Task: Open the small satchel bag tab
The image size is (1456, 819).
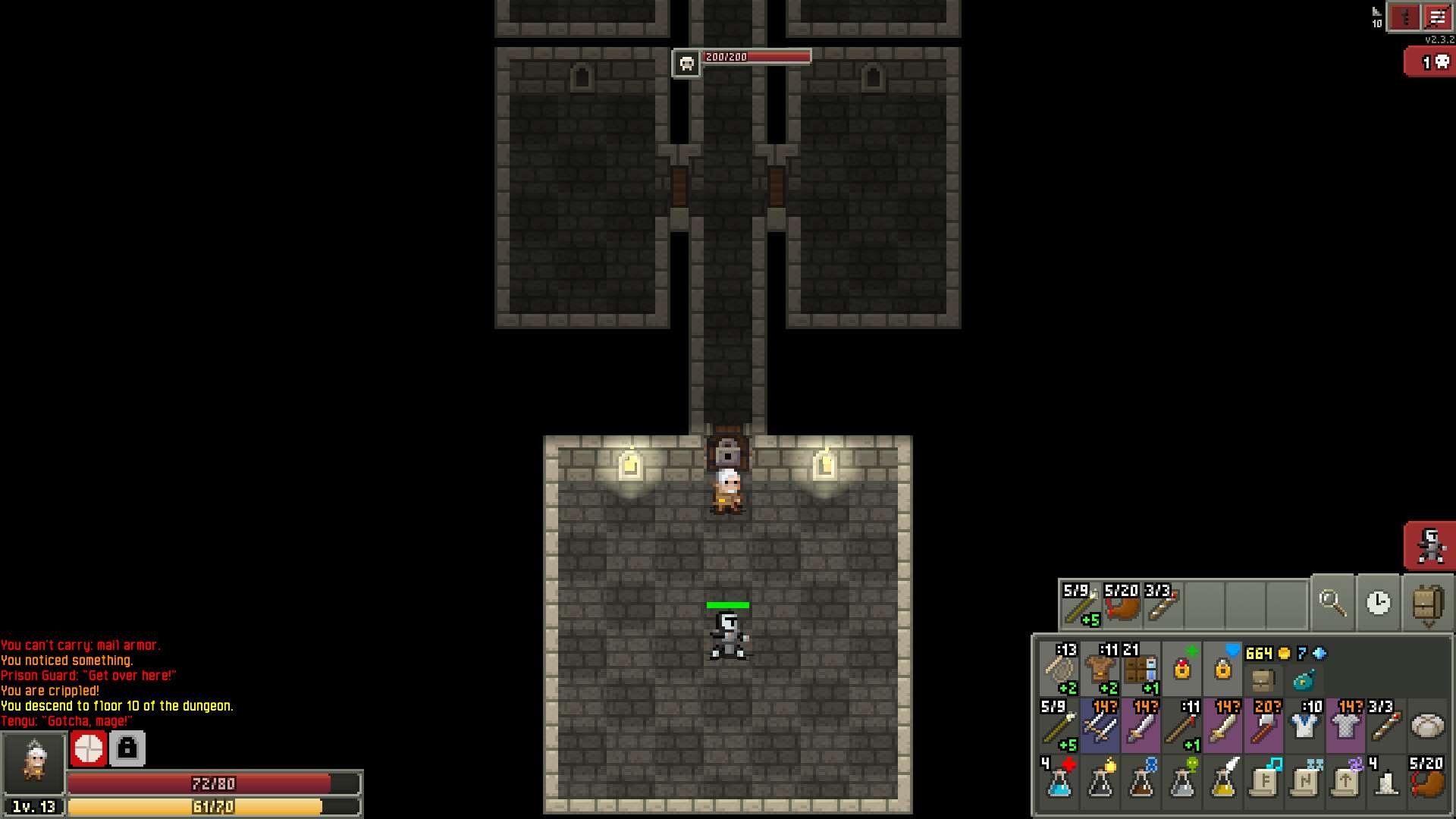Action: click(1263, 679)
